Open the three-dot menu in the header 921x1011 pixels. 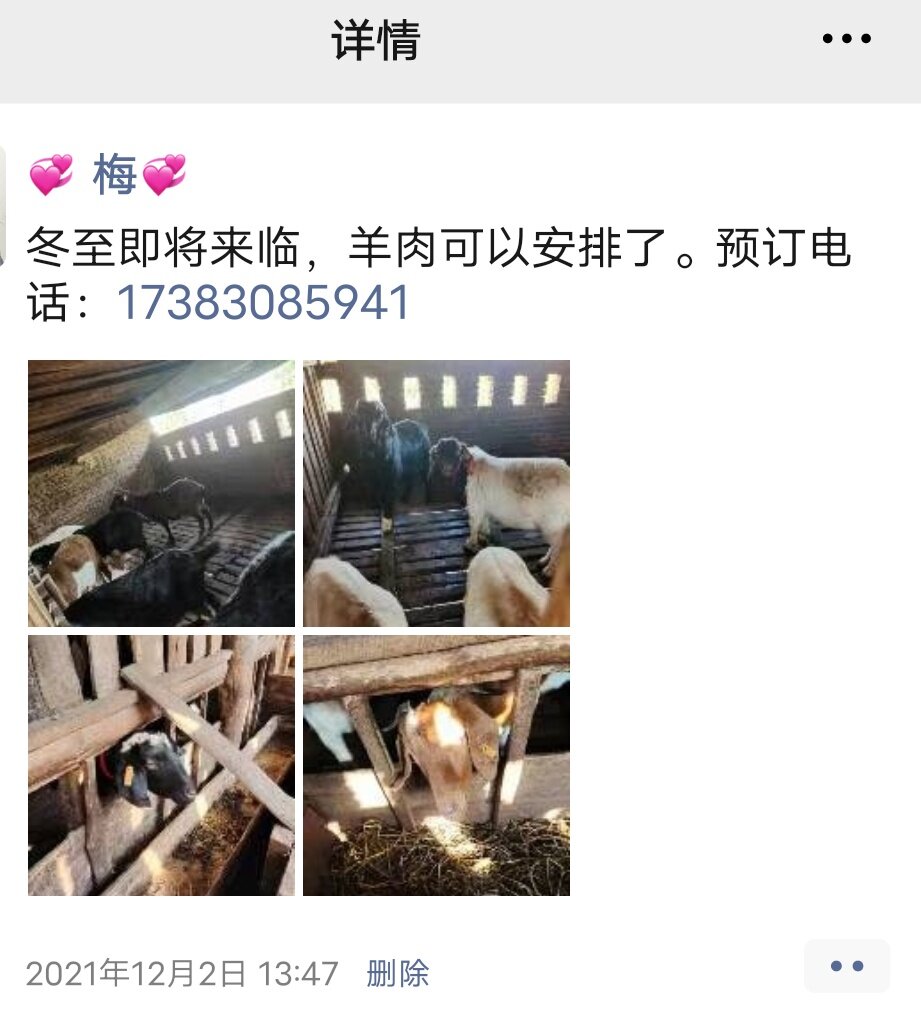846,40
